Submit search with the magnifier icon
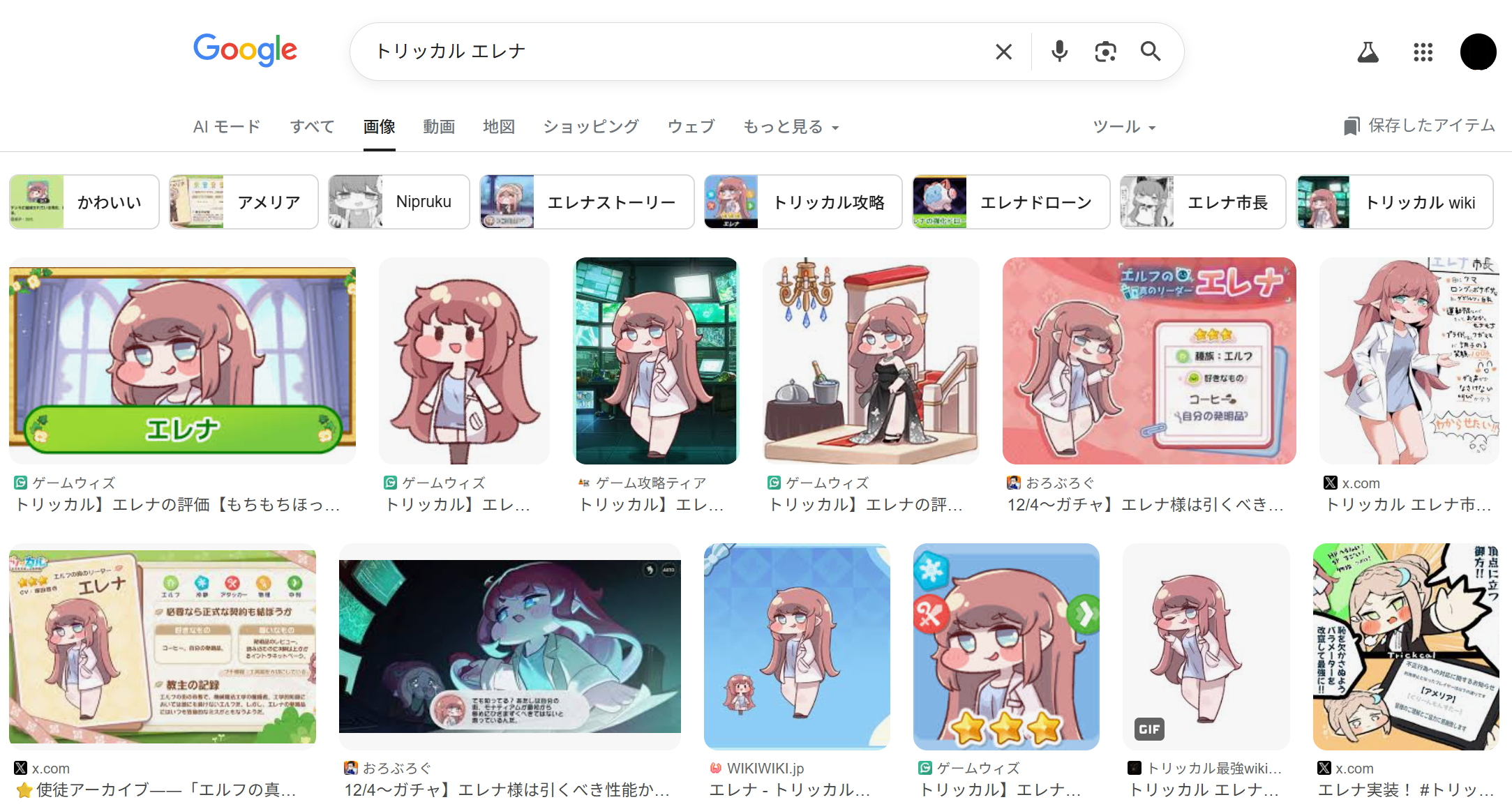1512x809 pixels. 1151,52
